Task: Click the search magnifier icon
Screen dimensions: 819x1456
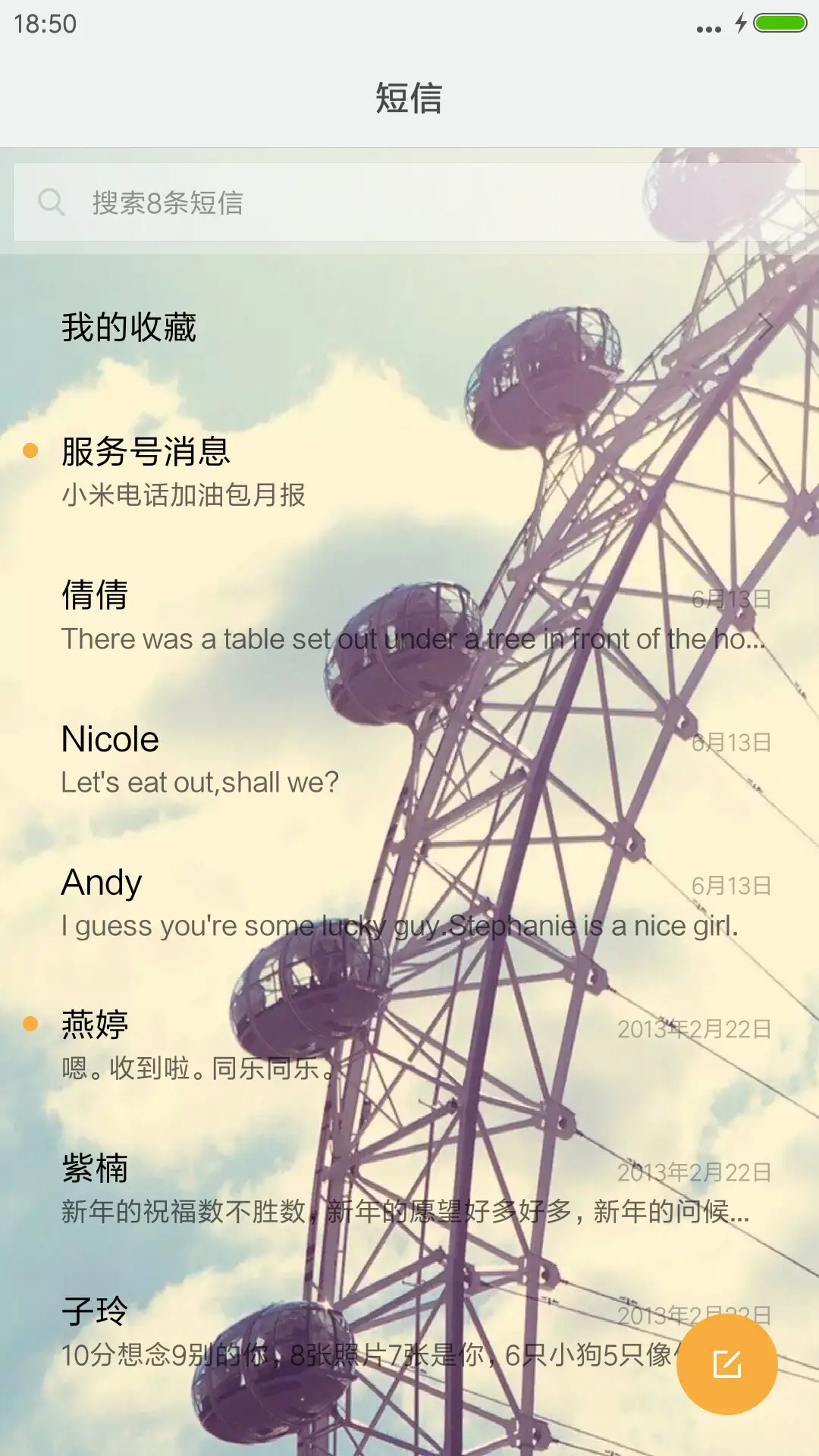Action: 50,202
